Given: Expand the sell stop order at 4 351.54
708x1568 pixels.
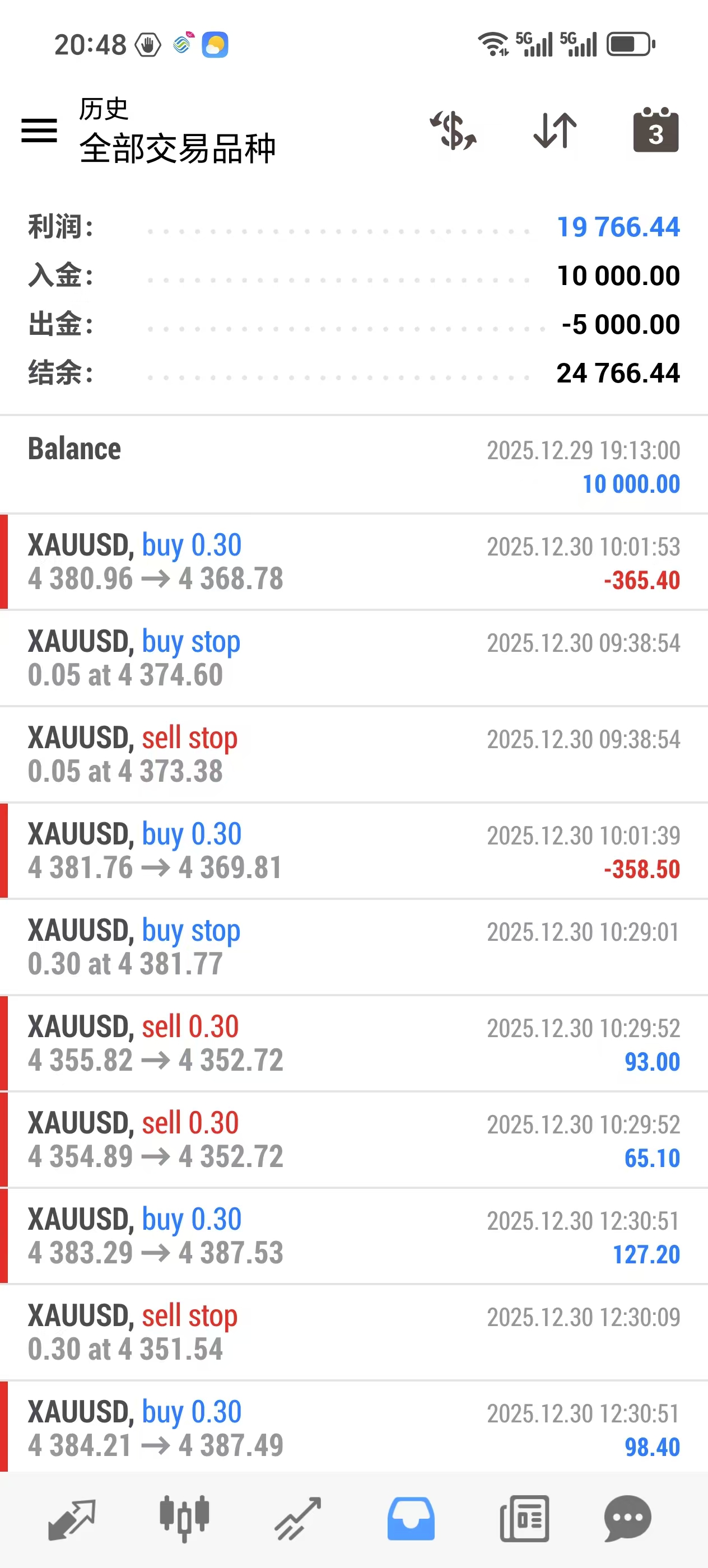Looking at the screenshot, I should [353, 1332].
